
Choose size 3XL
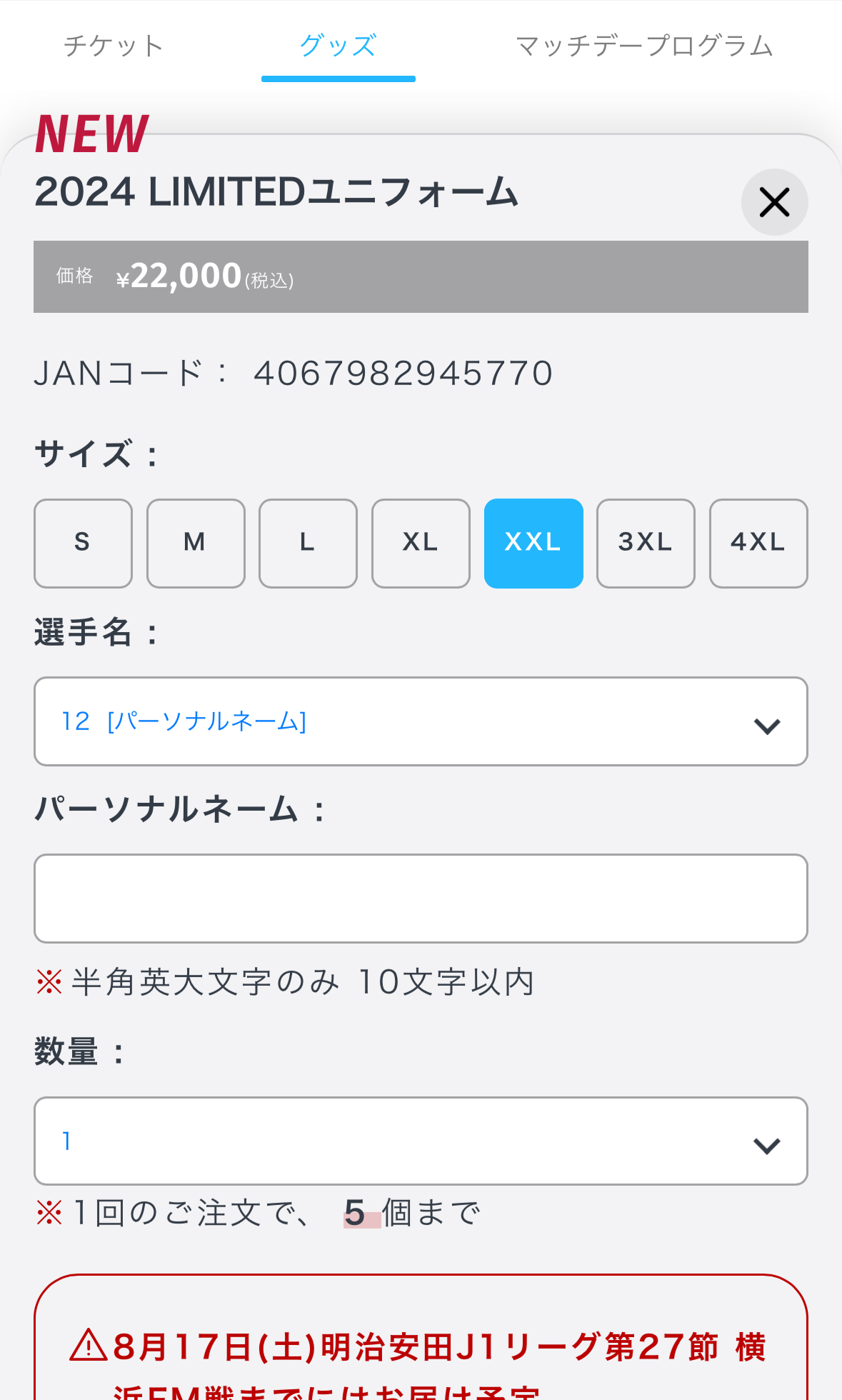[x=646, y=543]
